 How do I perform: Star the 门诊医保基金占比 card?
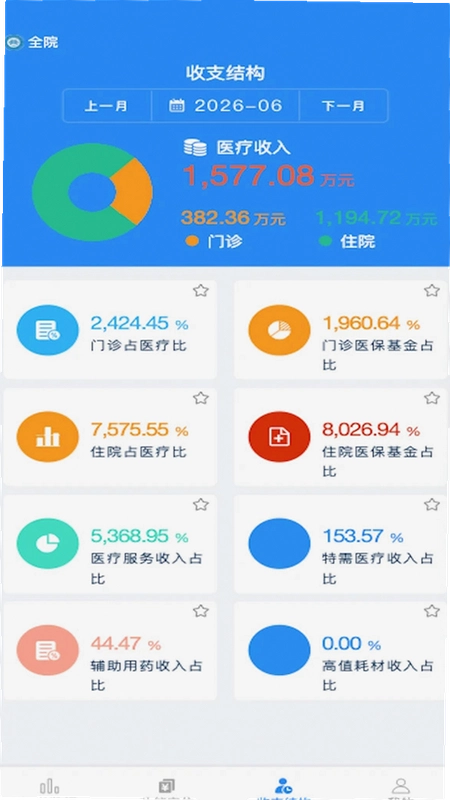(x=432, y=291)
